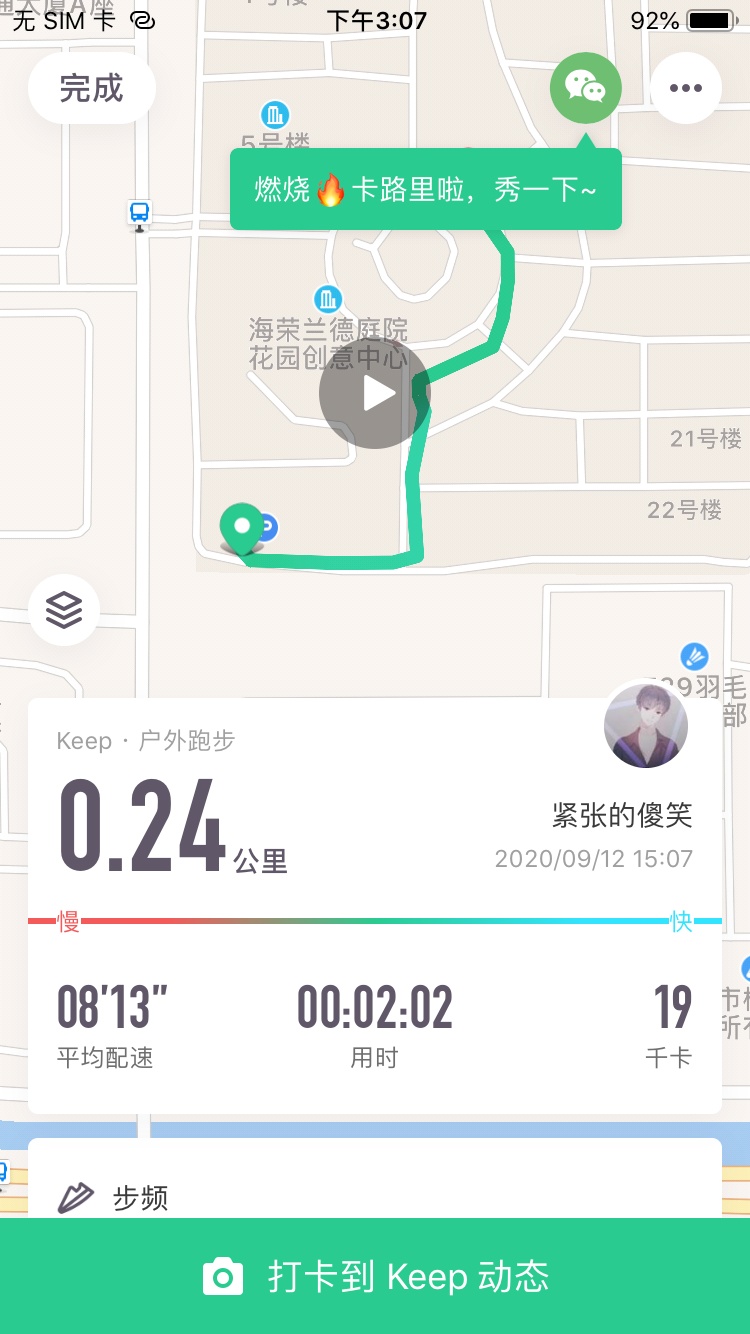Open the map layers options

64,609
